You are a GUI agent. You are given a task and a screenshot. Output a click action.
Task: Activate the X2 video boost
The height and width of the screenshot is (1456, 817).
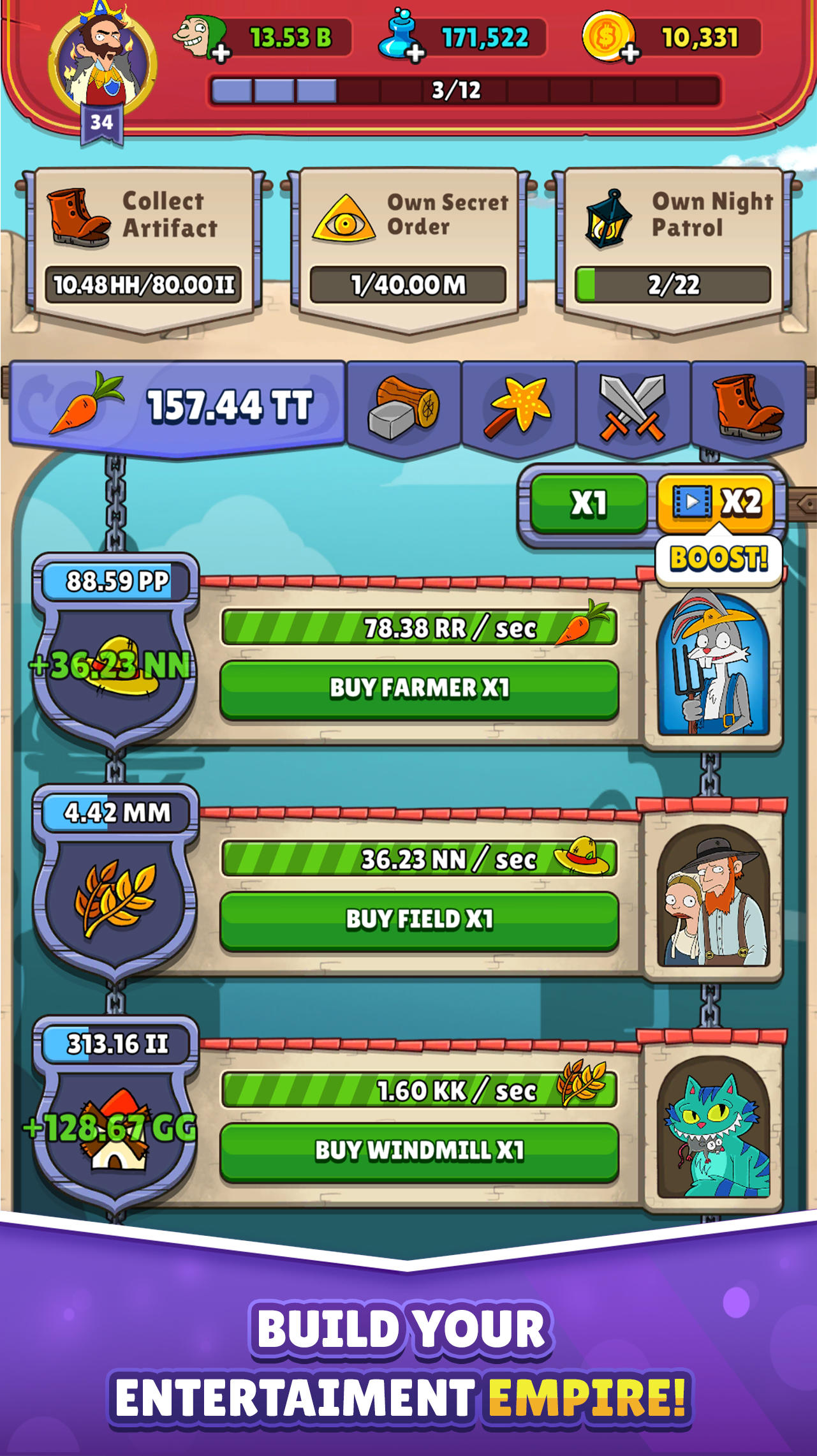point(716,503)
